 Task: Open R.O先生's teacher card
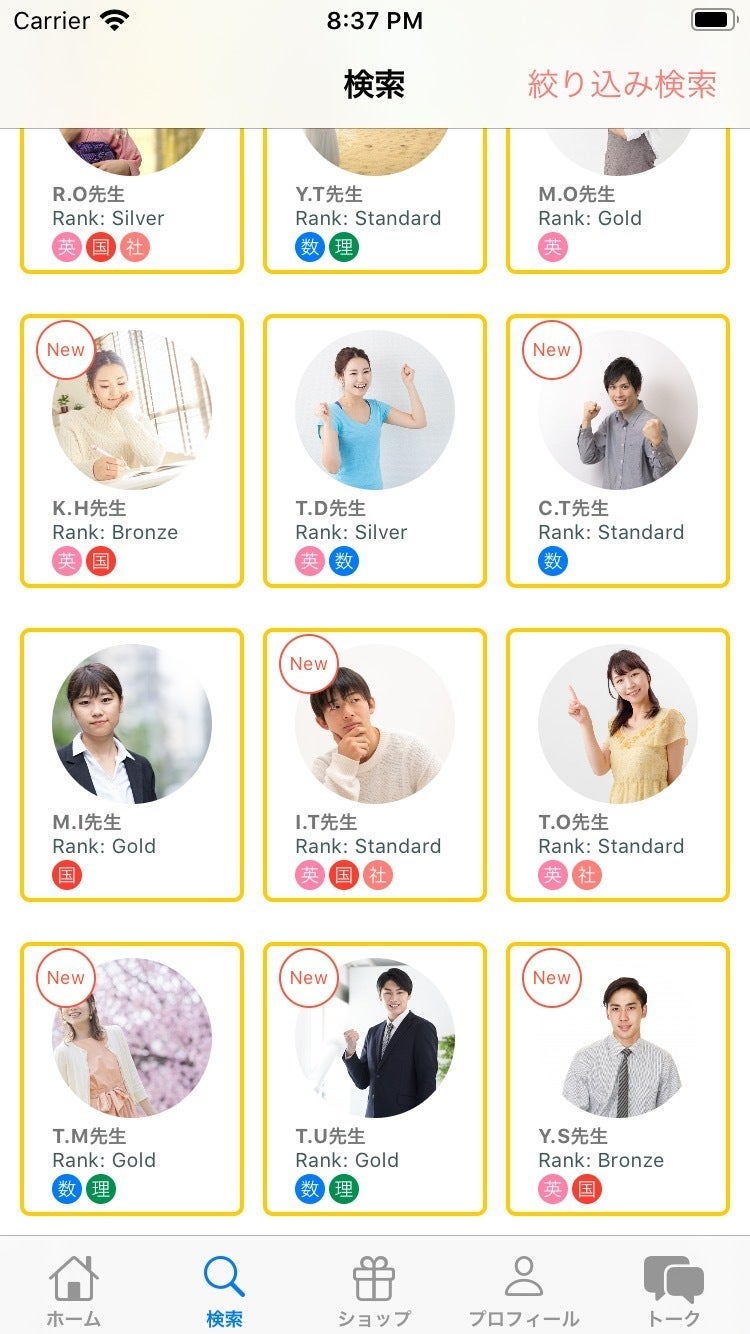(x=132, y=210)
